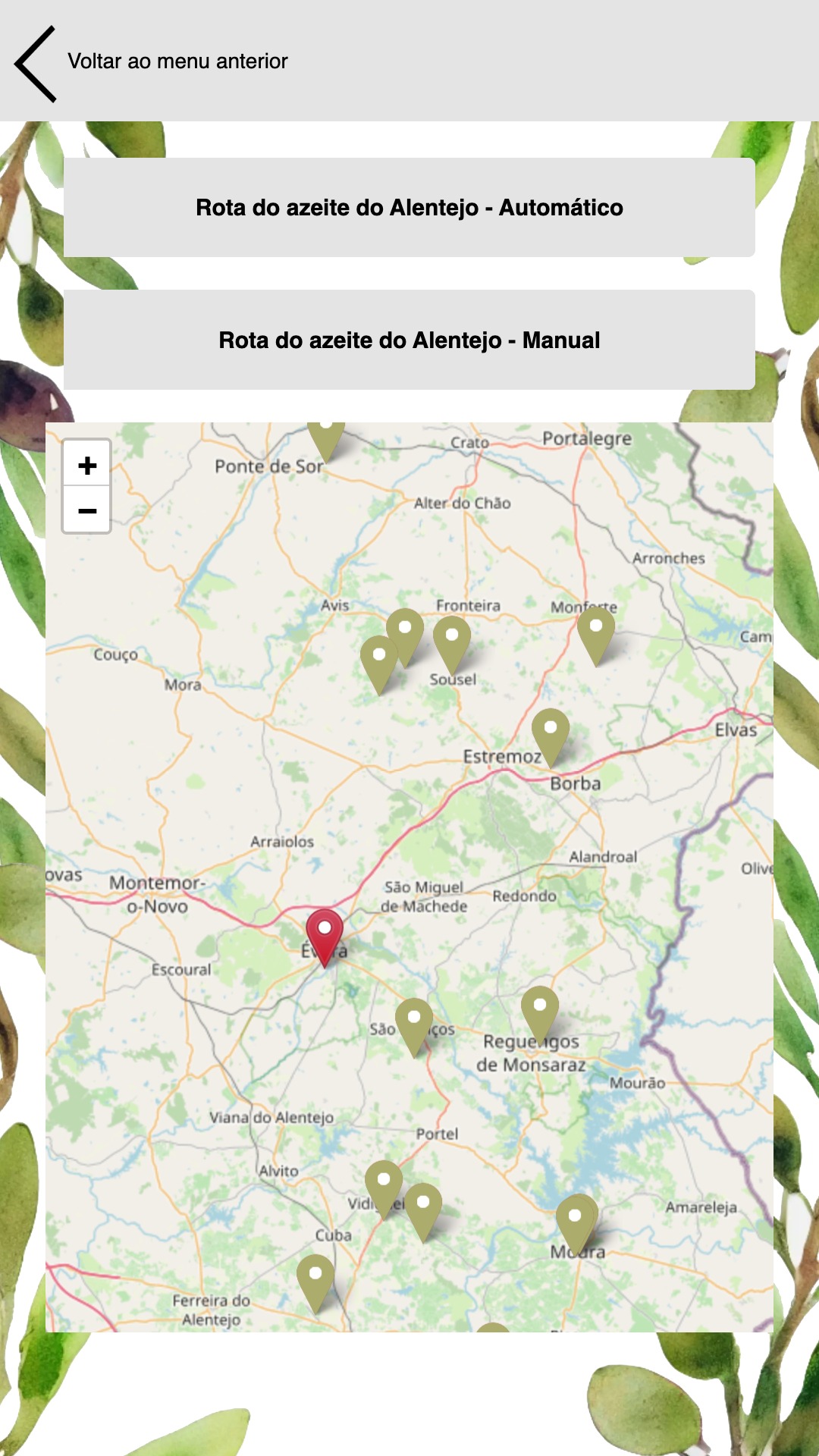Tap the marker above Sousel

[452, 645]
